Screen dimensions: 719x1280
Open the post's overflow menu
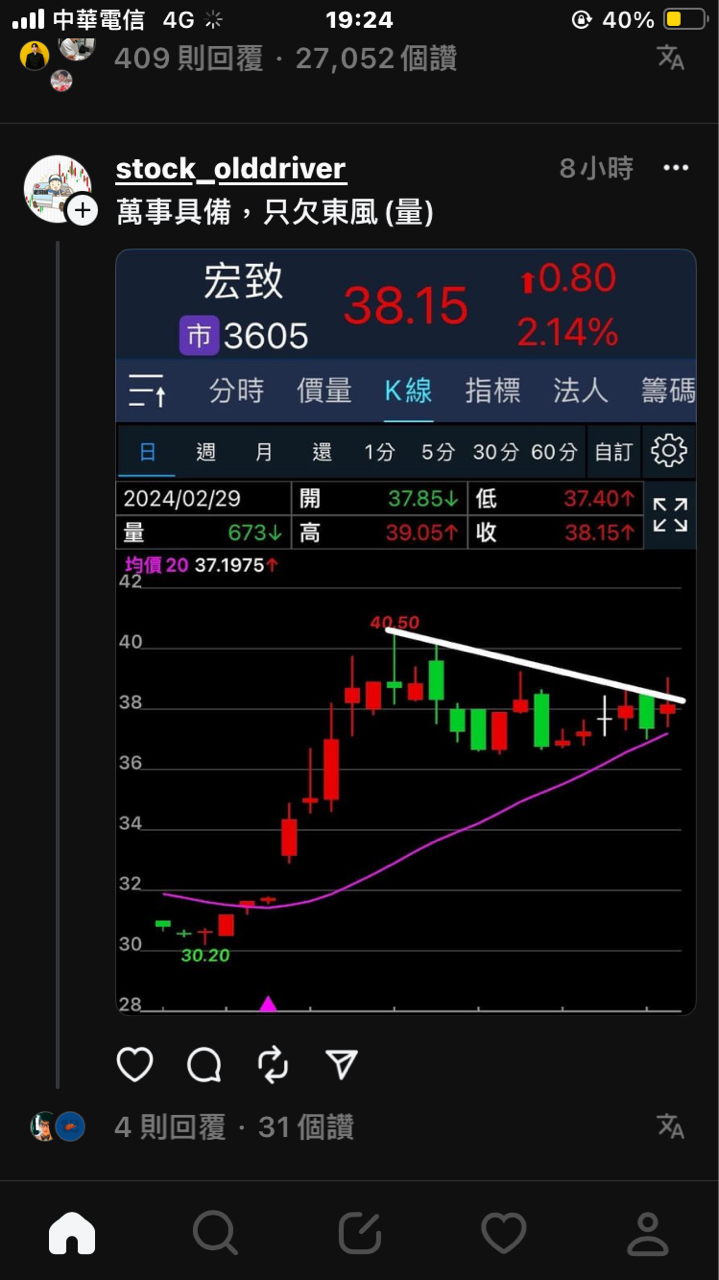pyautogui.click(x=676, y=169)
